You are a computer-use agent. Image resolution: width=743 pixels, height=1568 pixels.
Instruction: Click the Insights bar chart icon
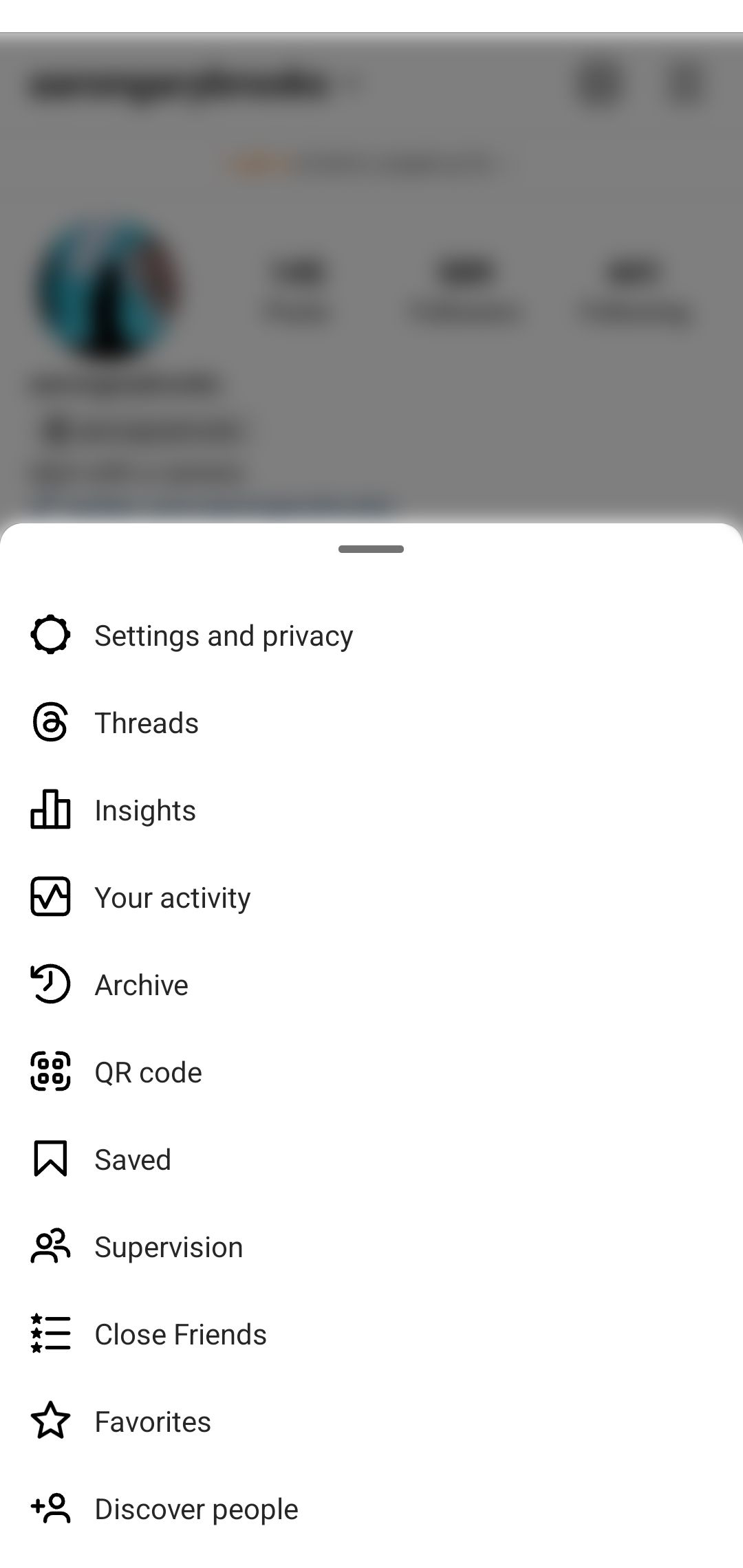coord(50,809)
